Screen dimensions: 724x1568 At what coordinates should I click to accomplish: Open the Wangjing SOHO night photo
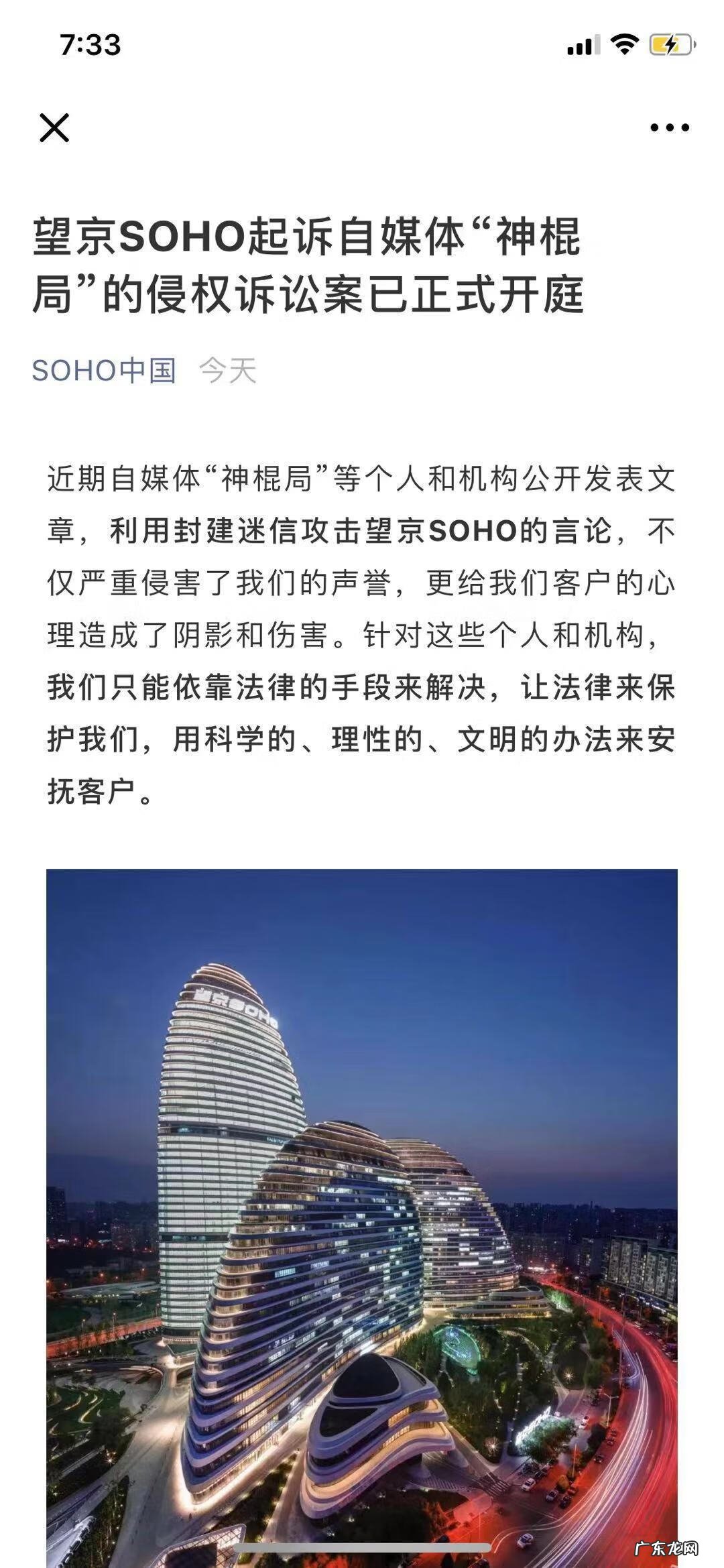(362, 1207)
